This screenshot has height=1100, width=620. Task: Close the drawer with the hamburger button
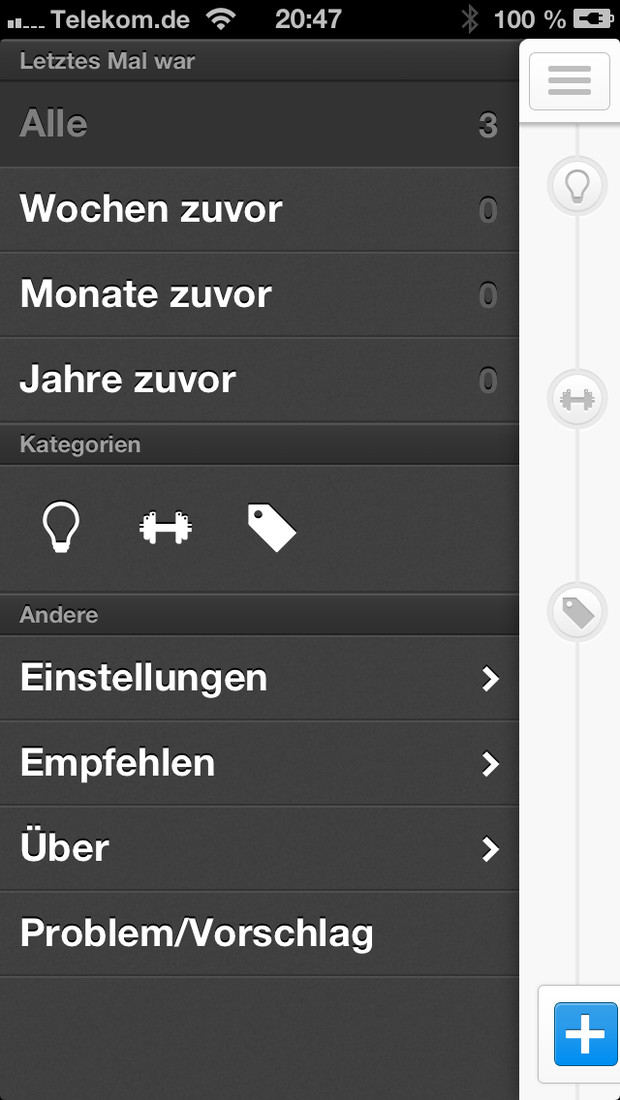[569, 81]
